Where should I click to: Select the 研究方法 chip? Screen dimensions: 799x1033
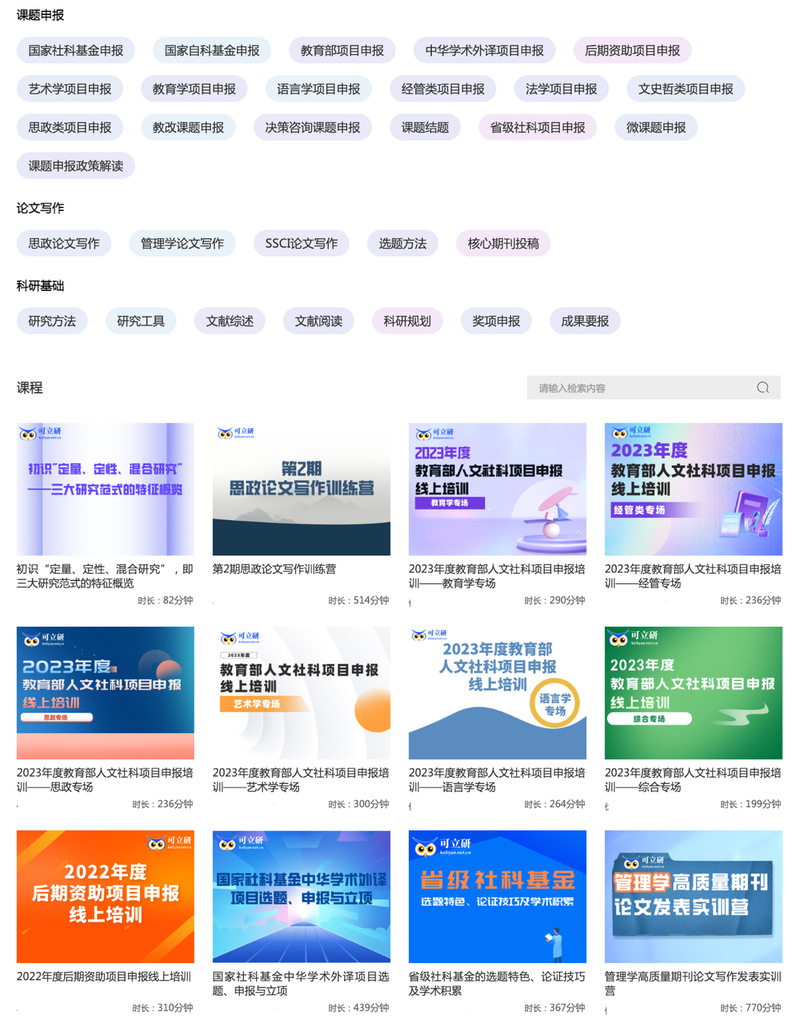coord(52,321)
